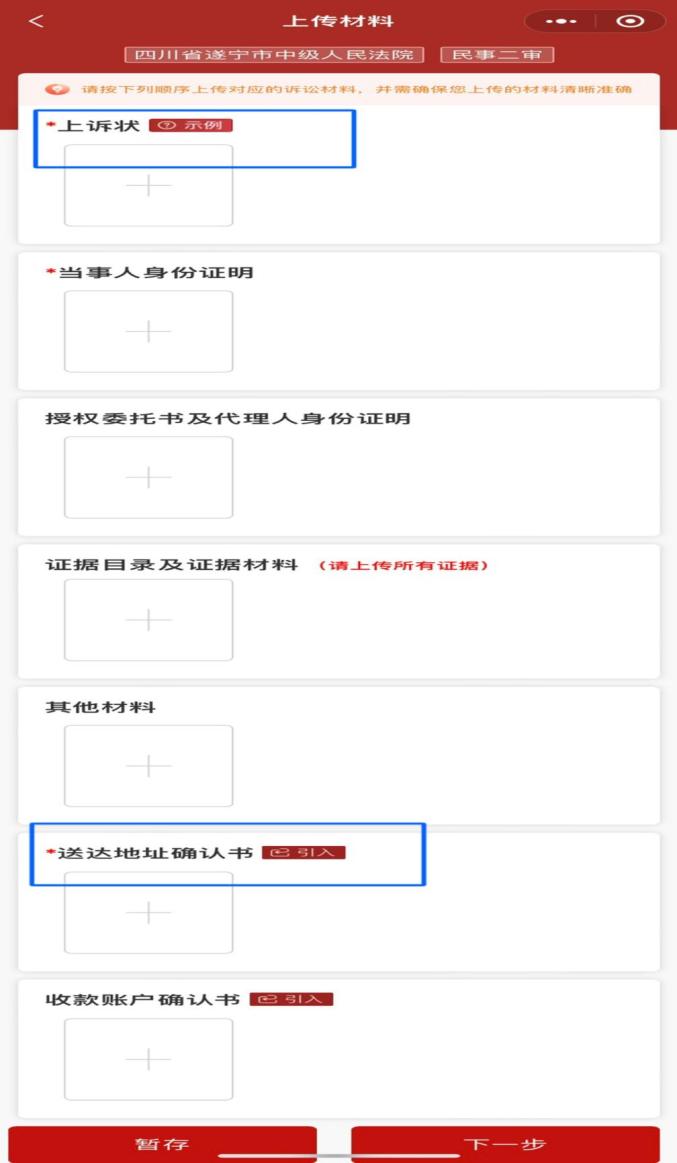Add 授权委托书及代理人身份证明 file

[148, 478]
